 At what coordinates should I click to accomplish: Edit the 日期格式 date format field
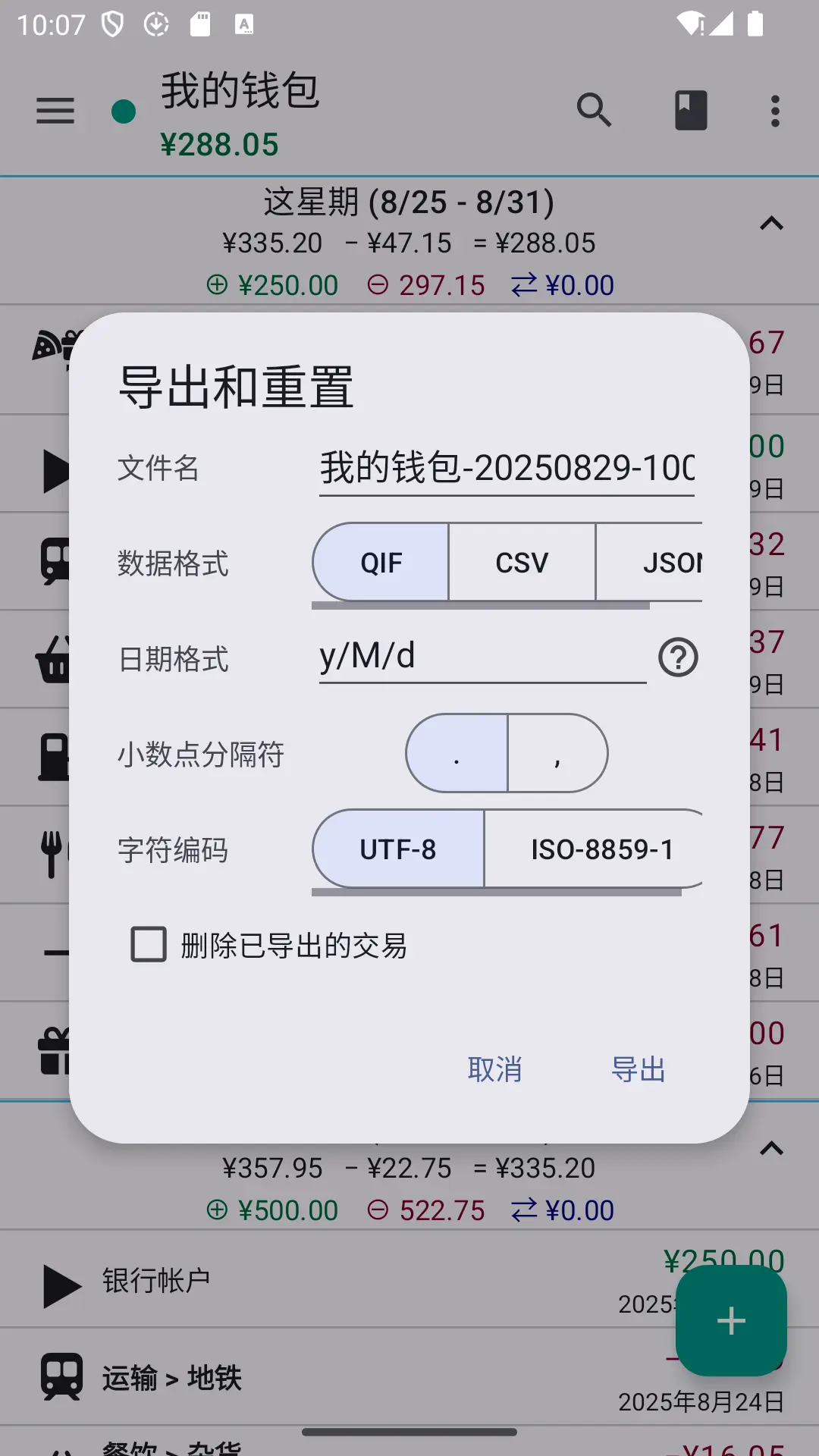click(482, 657)
